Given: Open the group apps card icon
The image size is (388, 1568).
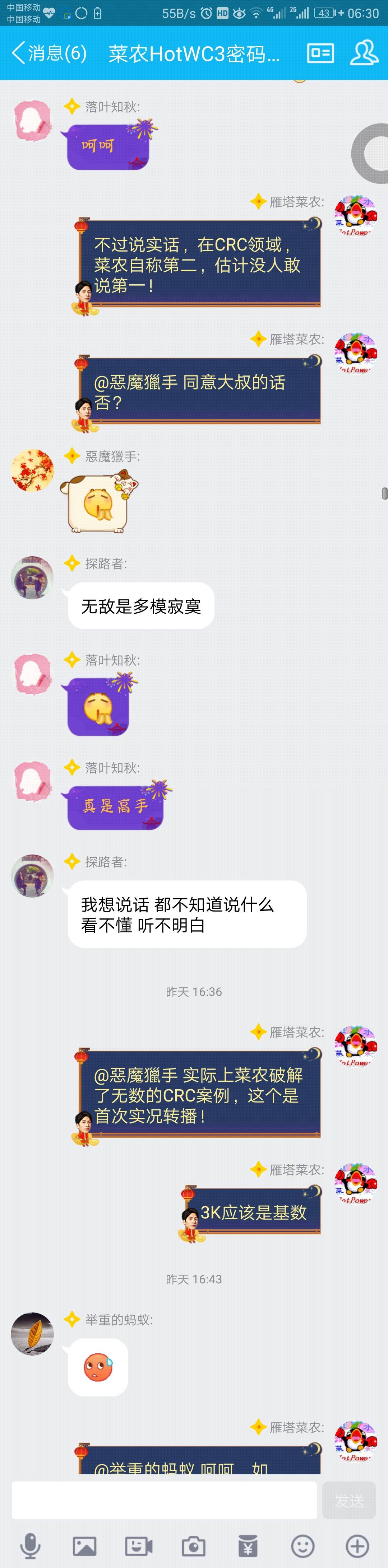Looking at the screenshot, I should tap(320, 53).
